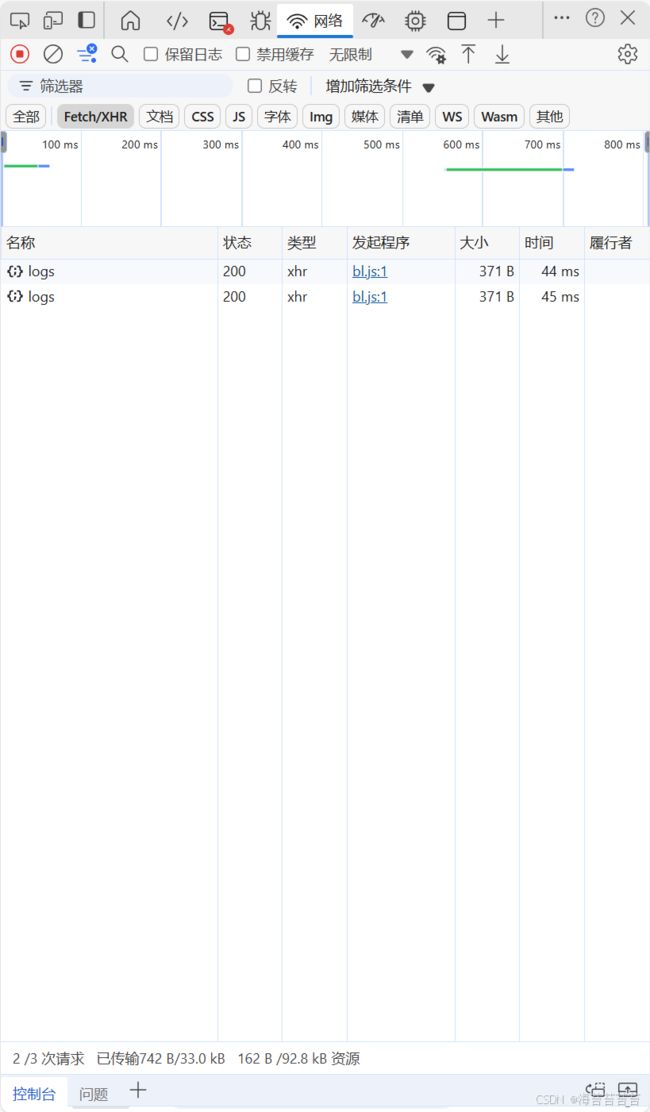This screenshot has width=650, height=1112.
Task: Check the 保留日志 checkbox
Action: [151, 54]
